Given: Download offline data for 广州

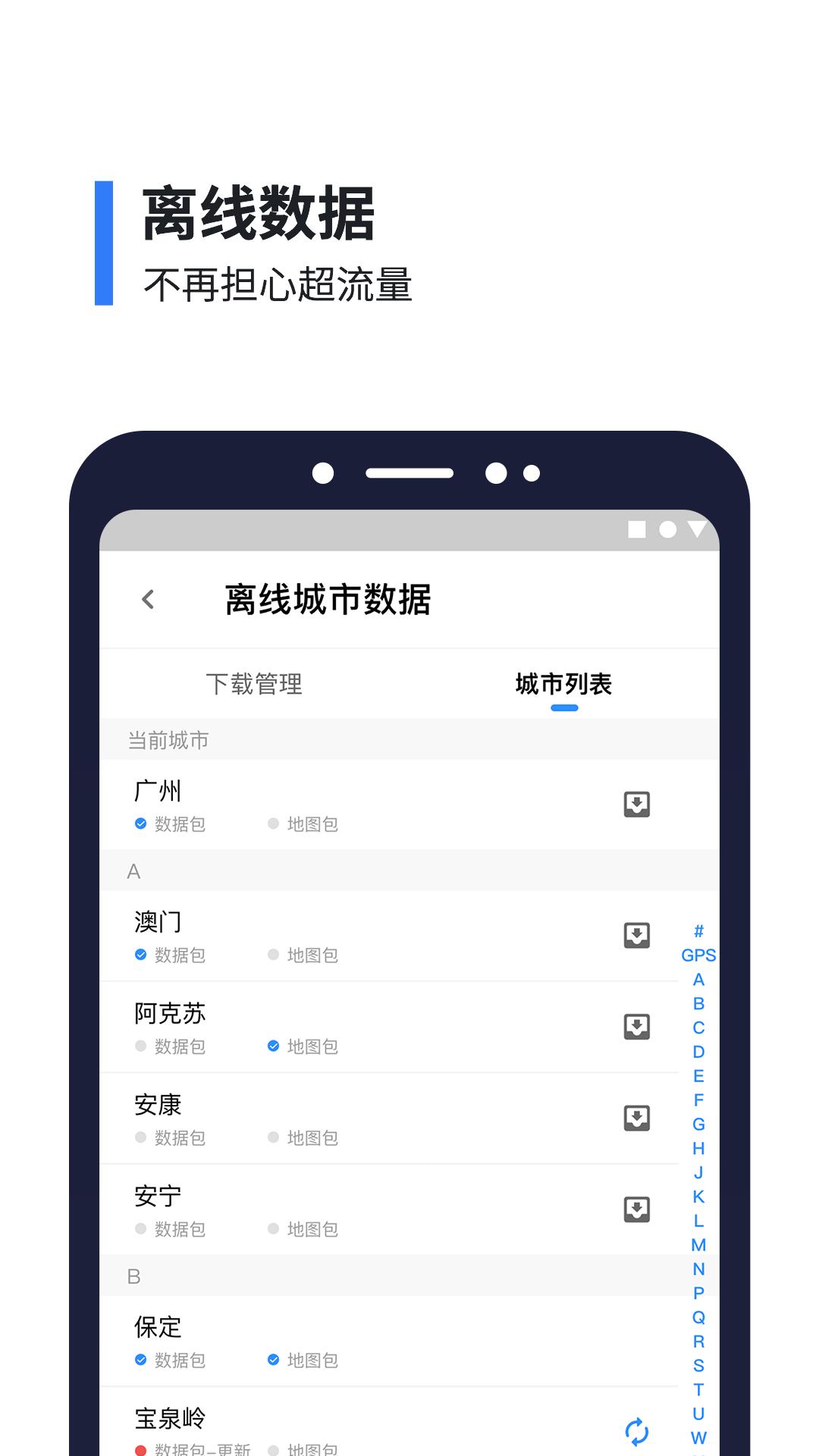Looking at the screenshot, I should coord(637,804).
